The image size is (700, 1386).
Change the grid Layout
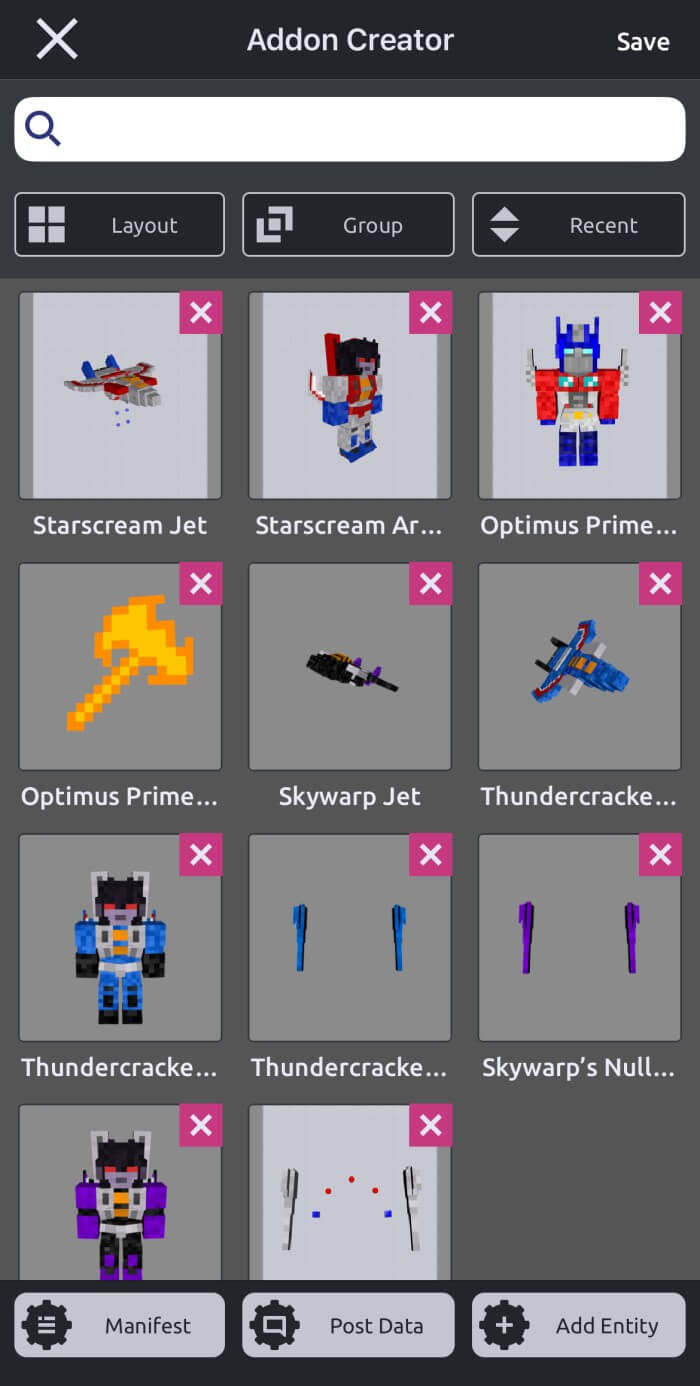[x=120, y=225]
